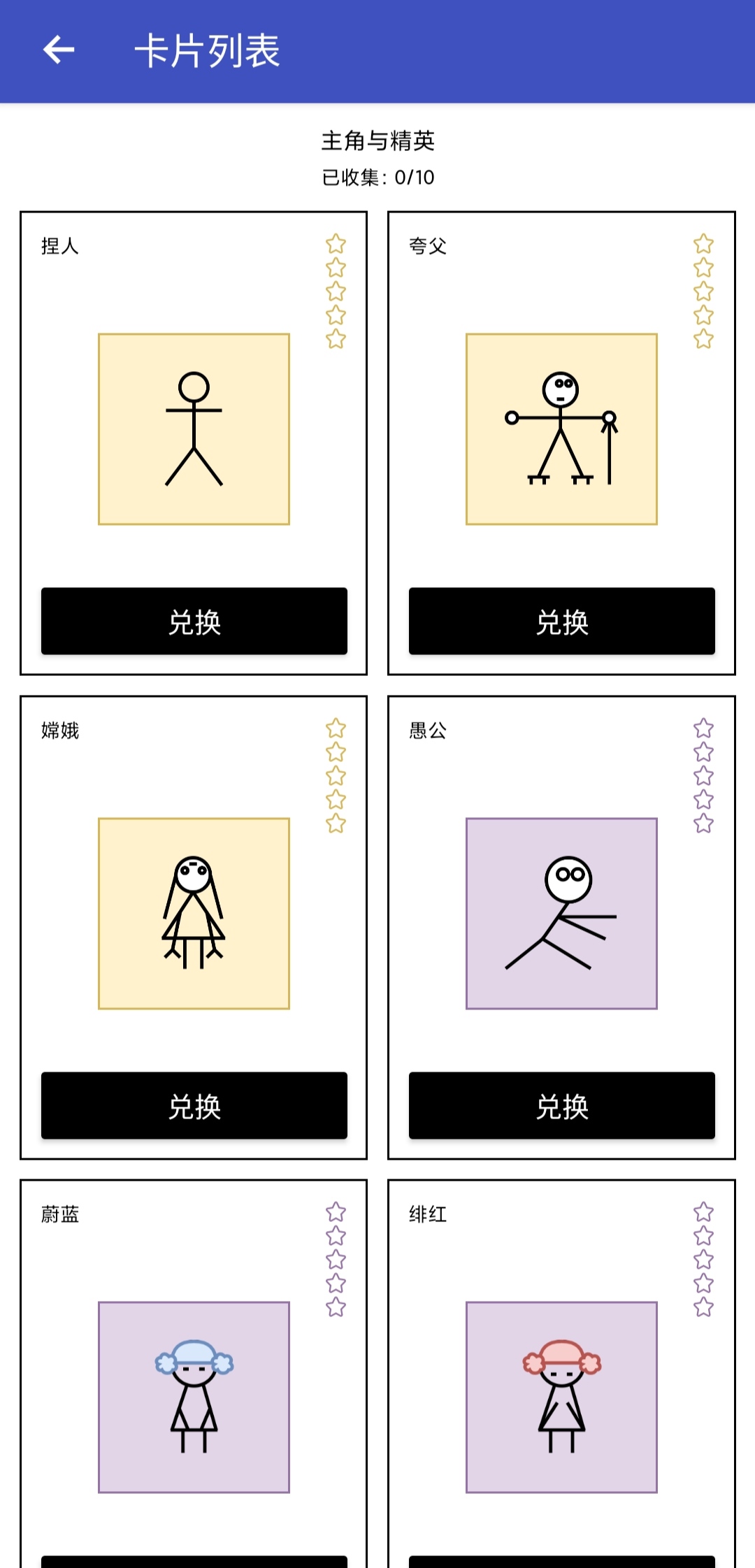Tap 兑换 beneath the 嫦娥 card
Viewport: 755px width, 1568px height.
coord(194,1106)
